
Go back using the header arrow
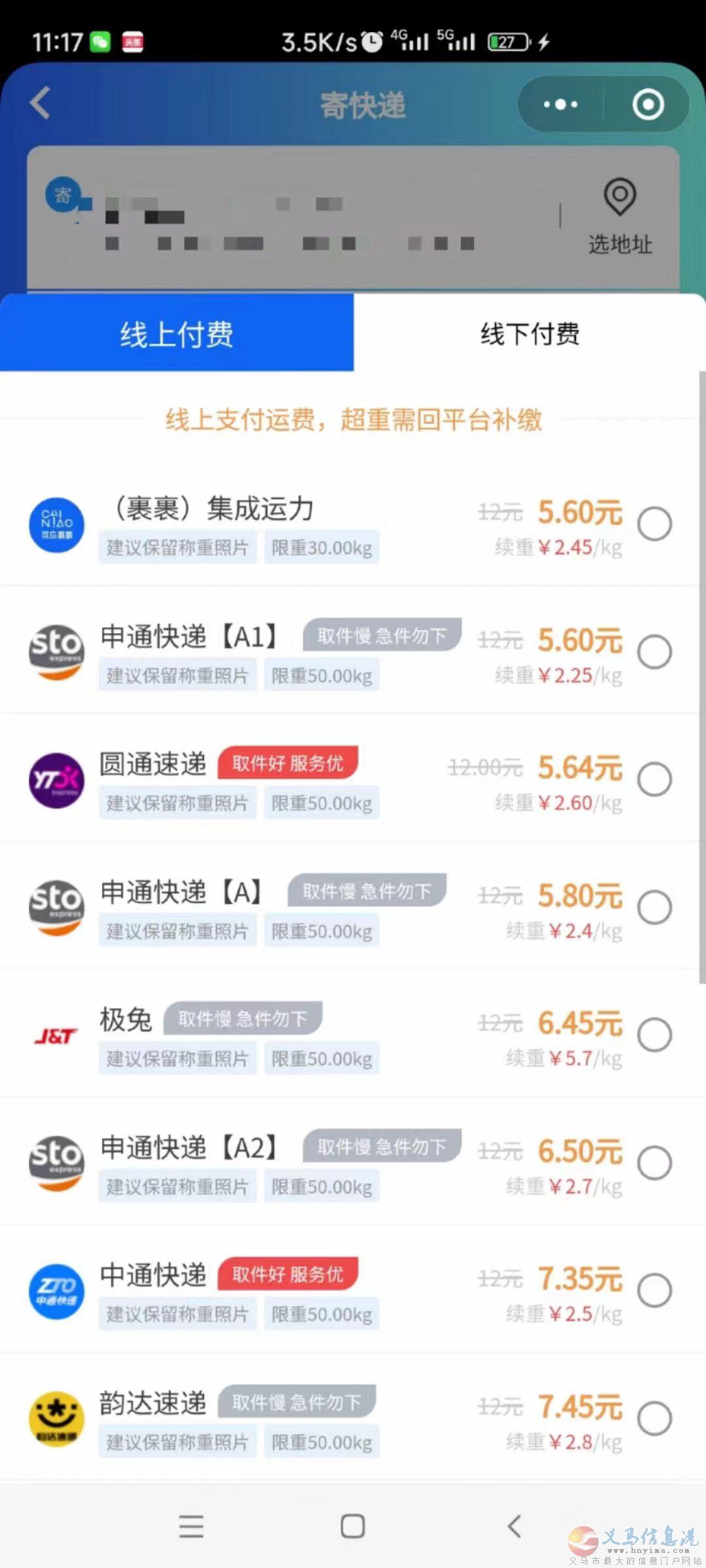tap(41, 103)
